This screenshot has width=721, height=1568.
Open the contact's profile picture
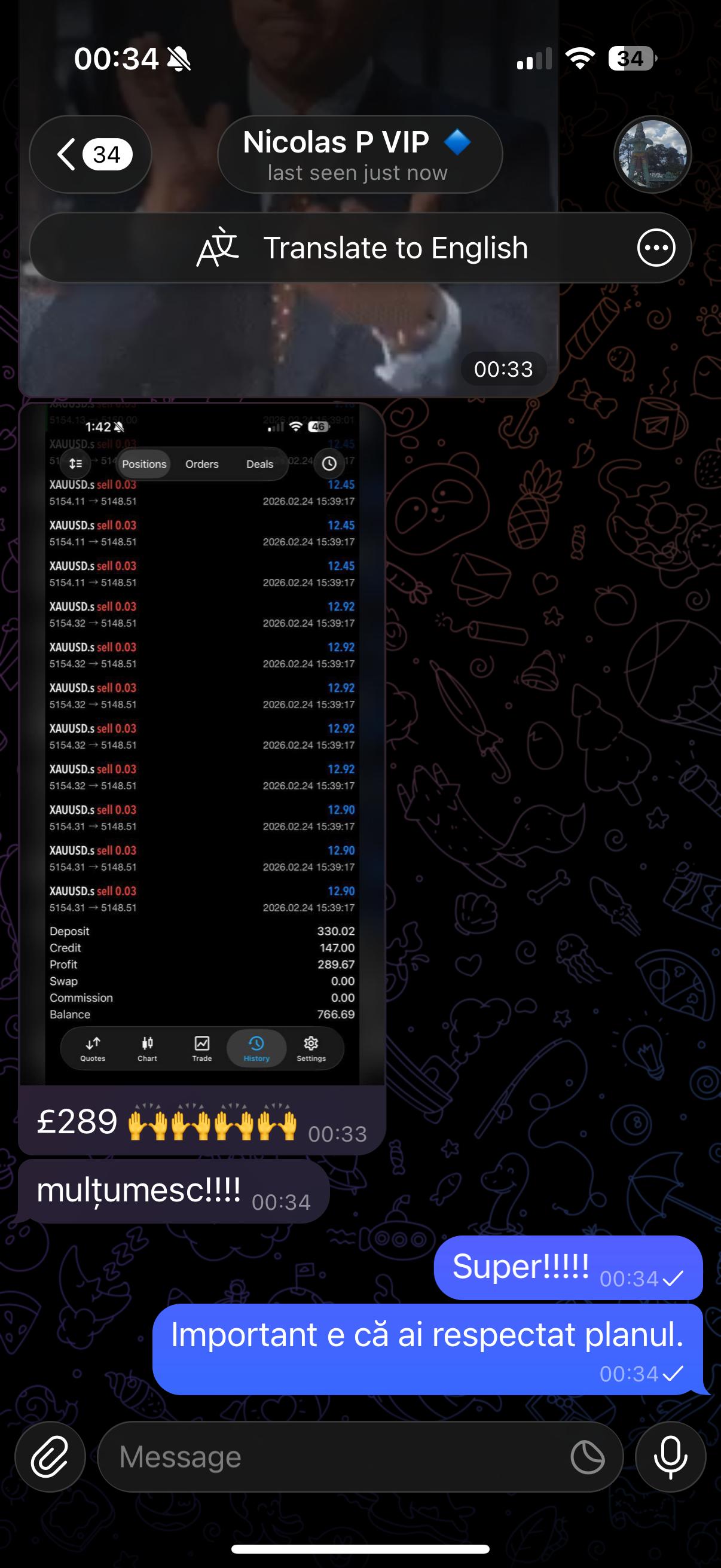[x=652, y=155]
